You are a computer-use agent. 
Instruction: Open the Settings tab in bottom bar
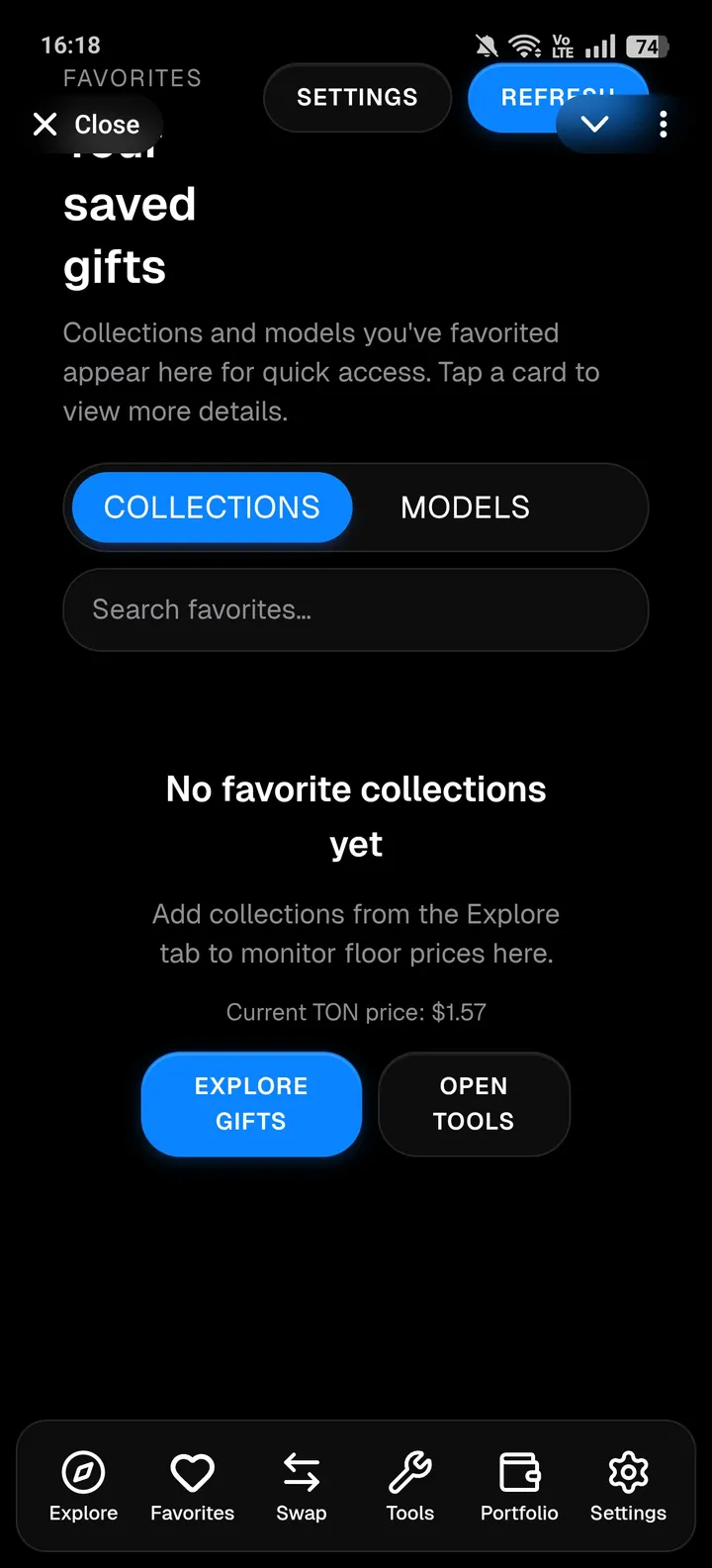(628, 1487)
